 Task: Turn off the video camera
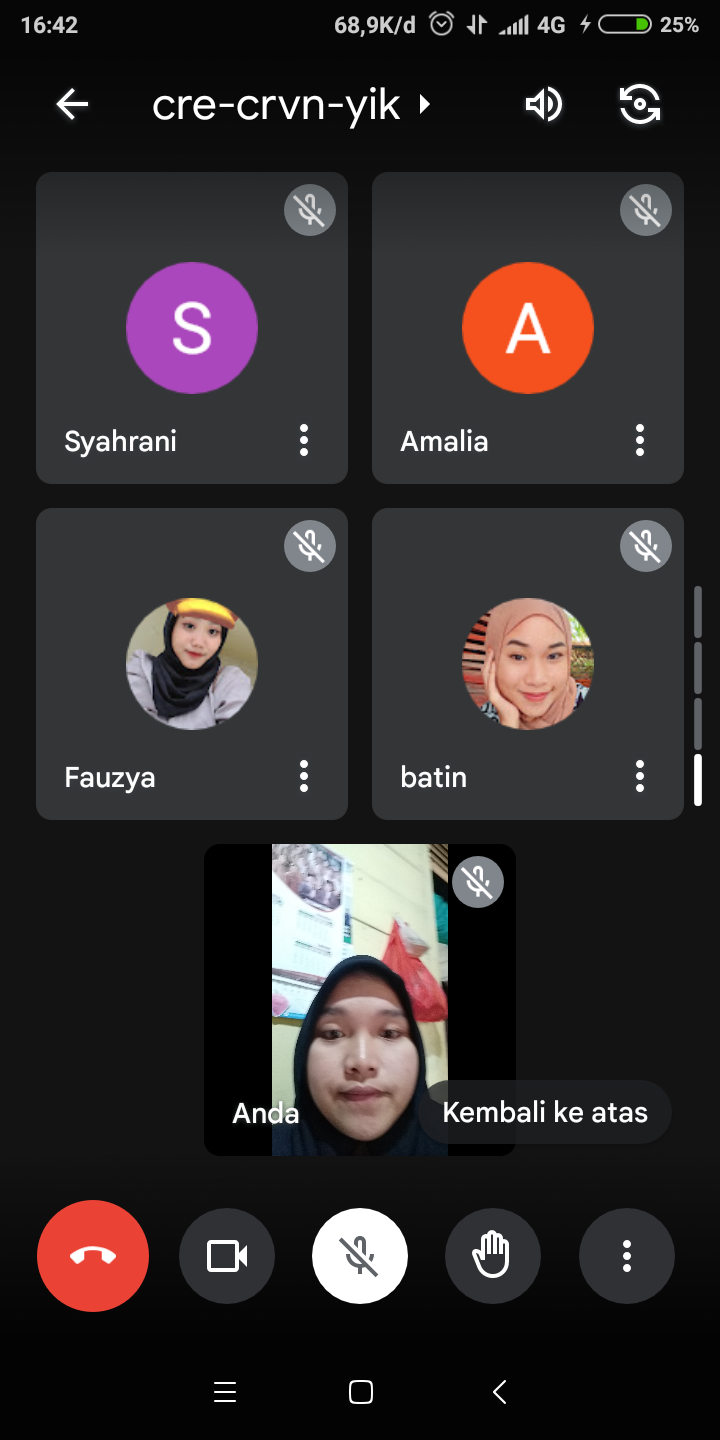(x=227, y=1256)
